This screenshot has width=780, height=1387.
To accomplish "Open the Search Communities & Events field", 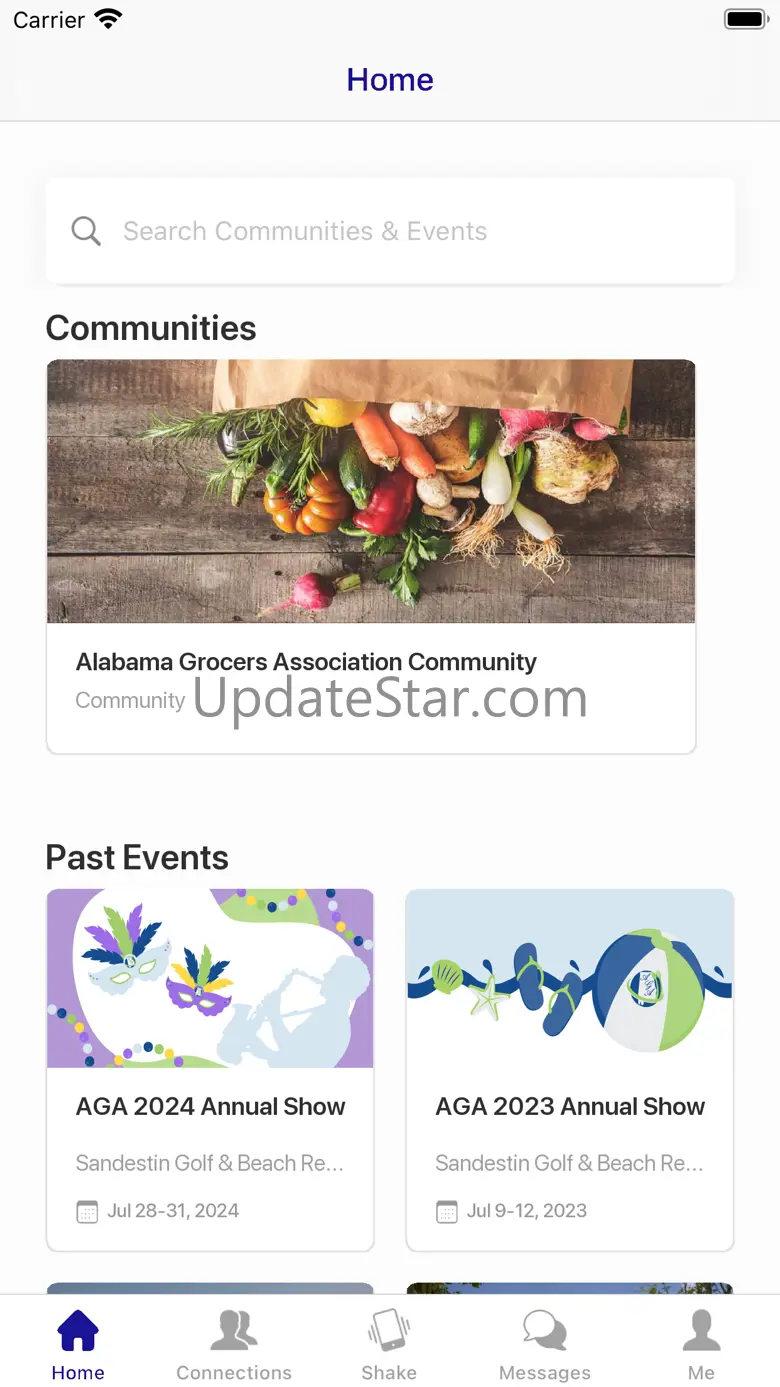I will pyautogui.click(x=390, y=231).
